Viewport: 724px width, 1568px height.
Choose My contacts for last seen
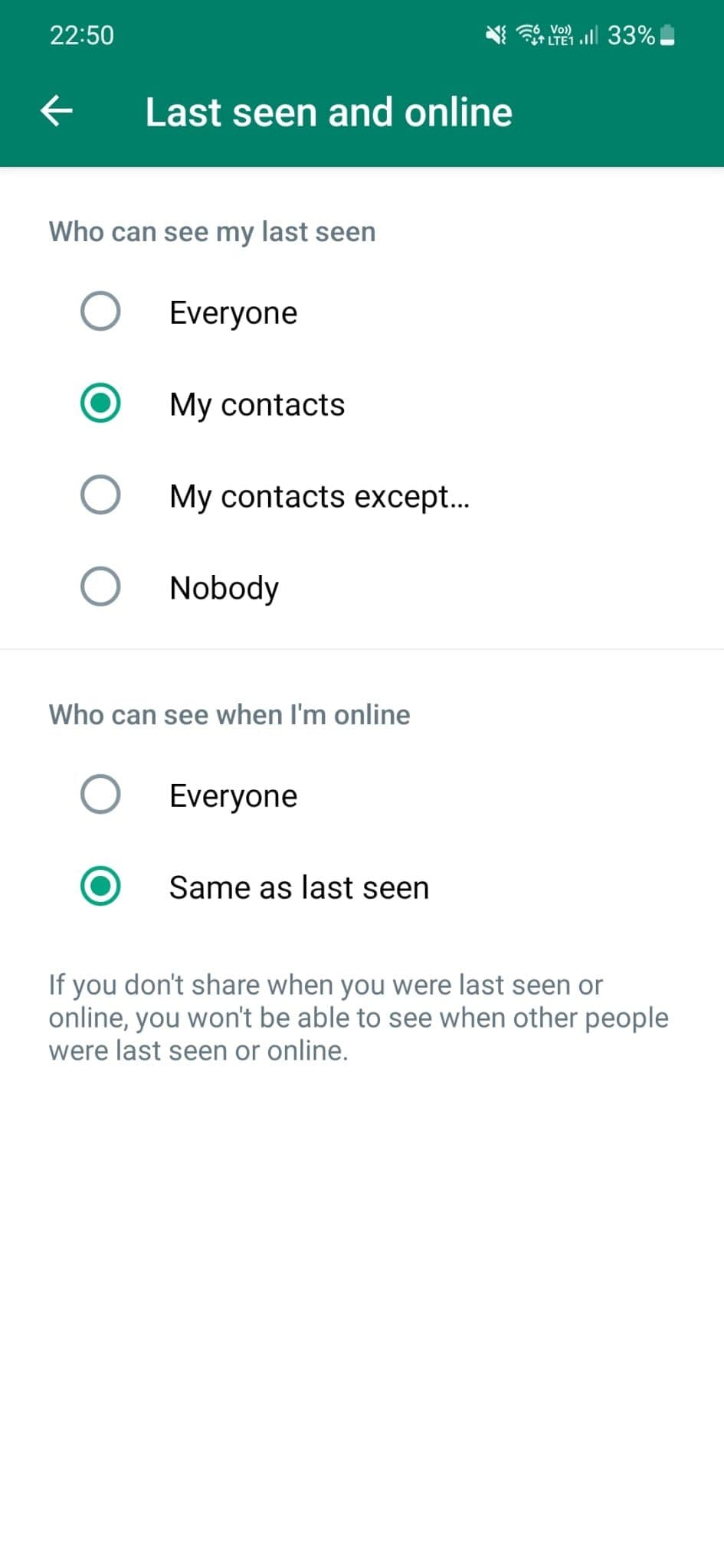[100, 403]
